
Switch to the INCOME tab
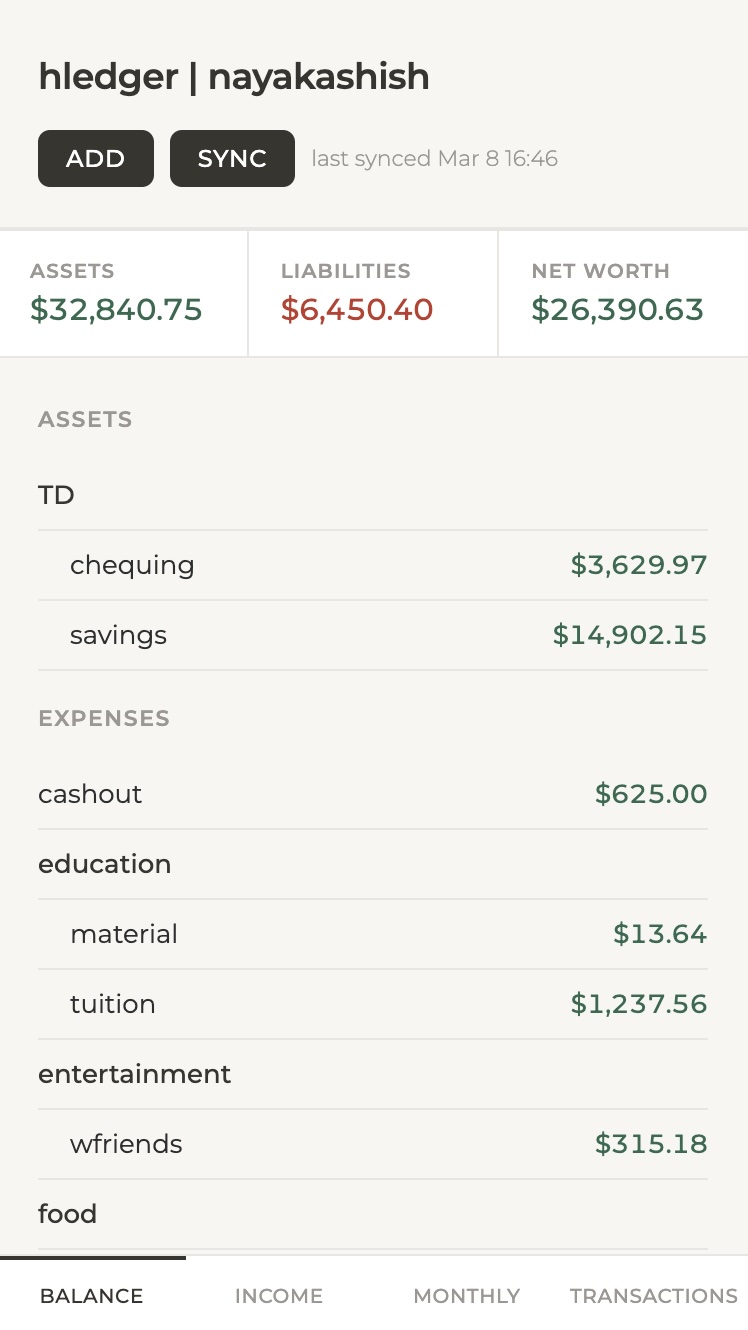coord(278,1296)
